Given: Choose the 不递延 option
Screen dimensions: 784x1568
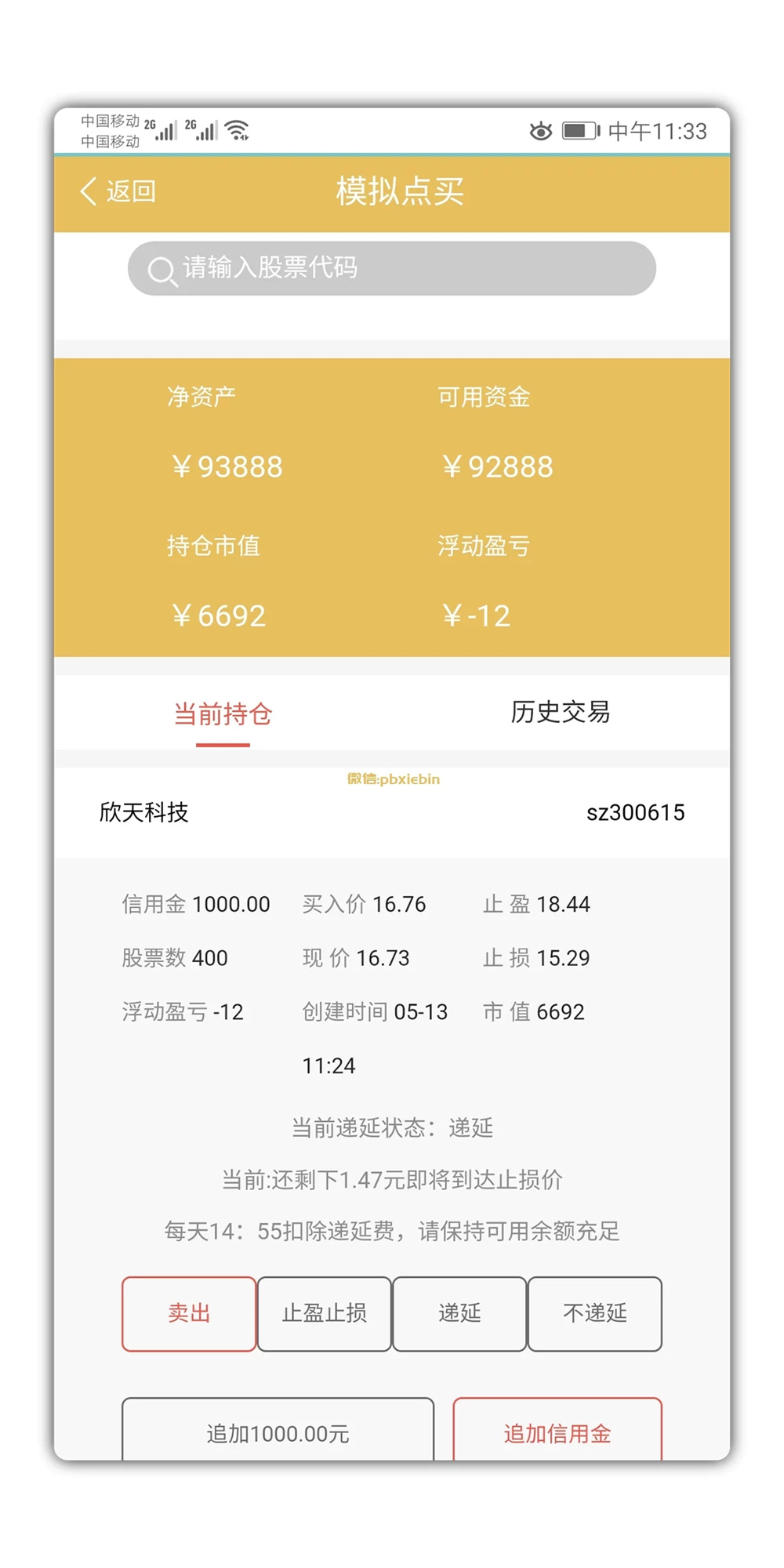Looking at the screenshot, I should (x=594, y=1313).
